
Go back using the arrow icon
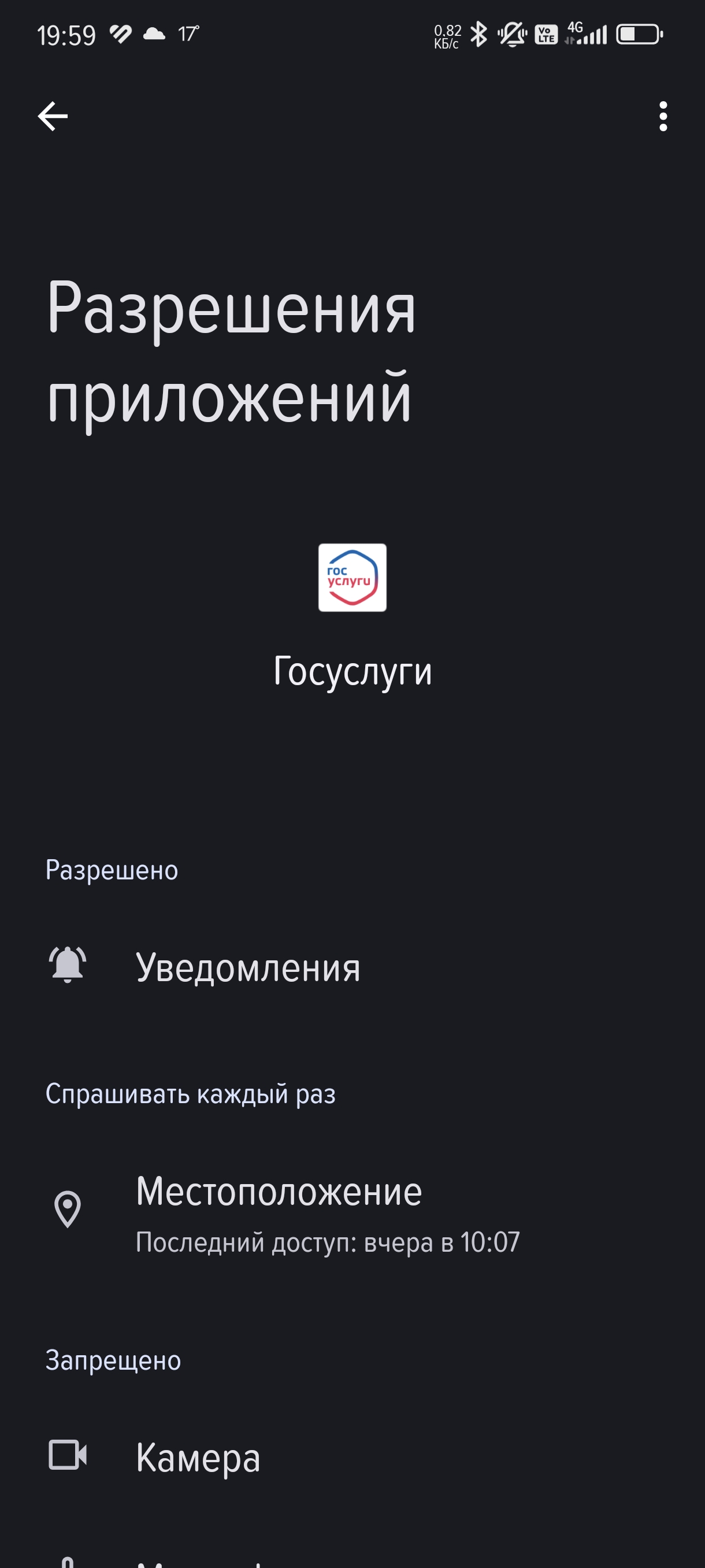pos(53,116)
